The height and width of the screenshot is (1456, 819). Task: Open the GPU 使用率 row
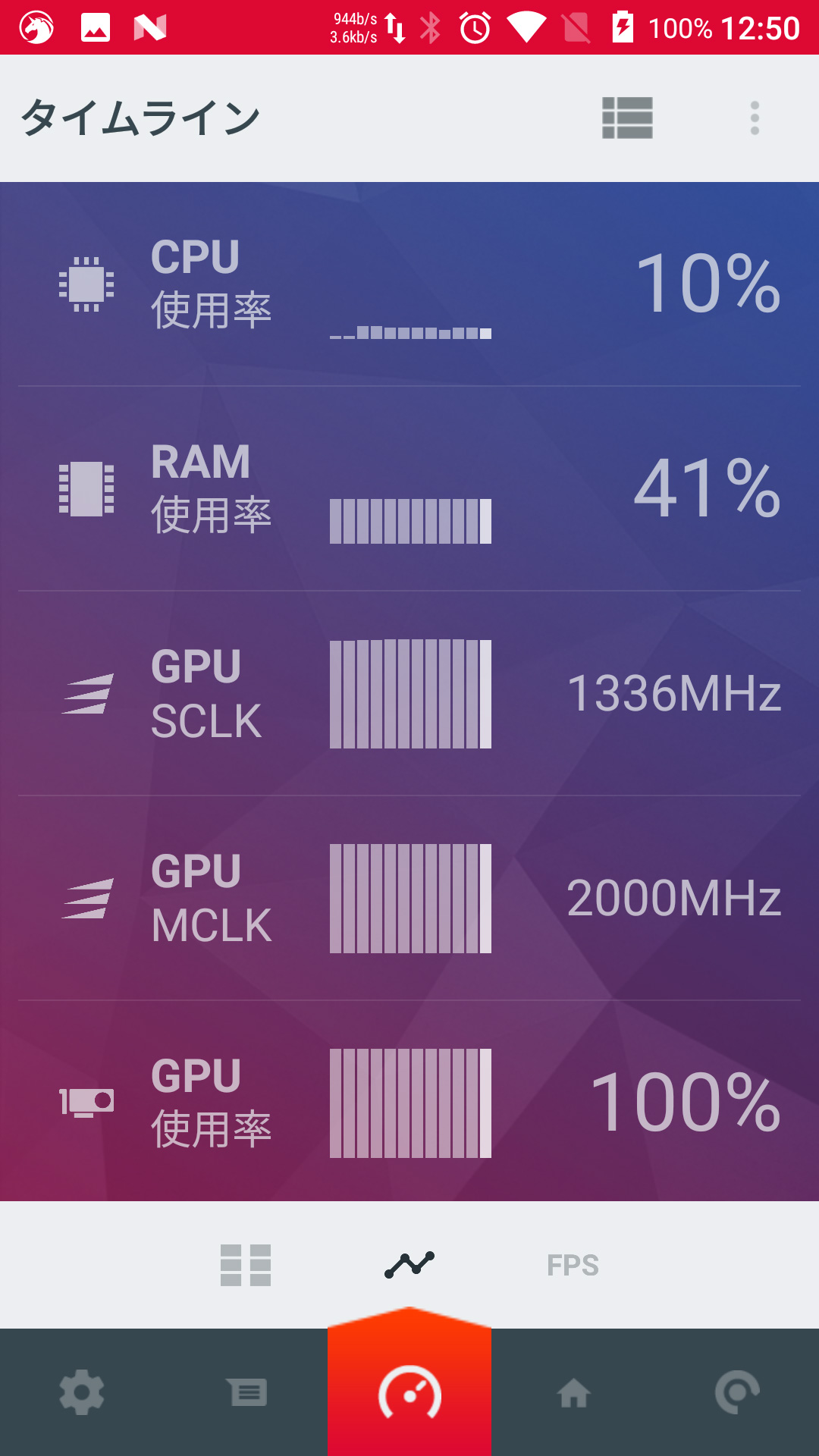[409, 1103]
